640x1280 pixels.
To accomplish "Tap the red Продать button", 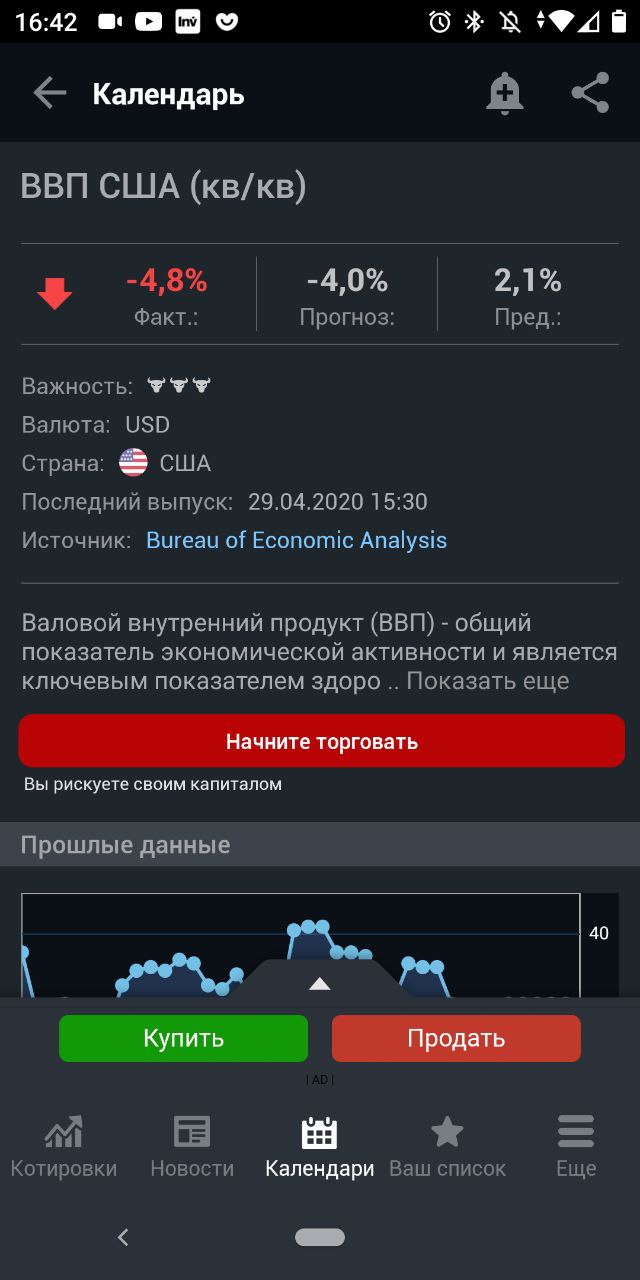I will point(456,1038).
